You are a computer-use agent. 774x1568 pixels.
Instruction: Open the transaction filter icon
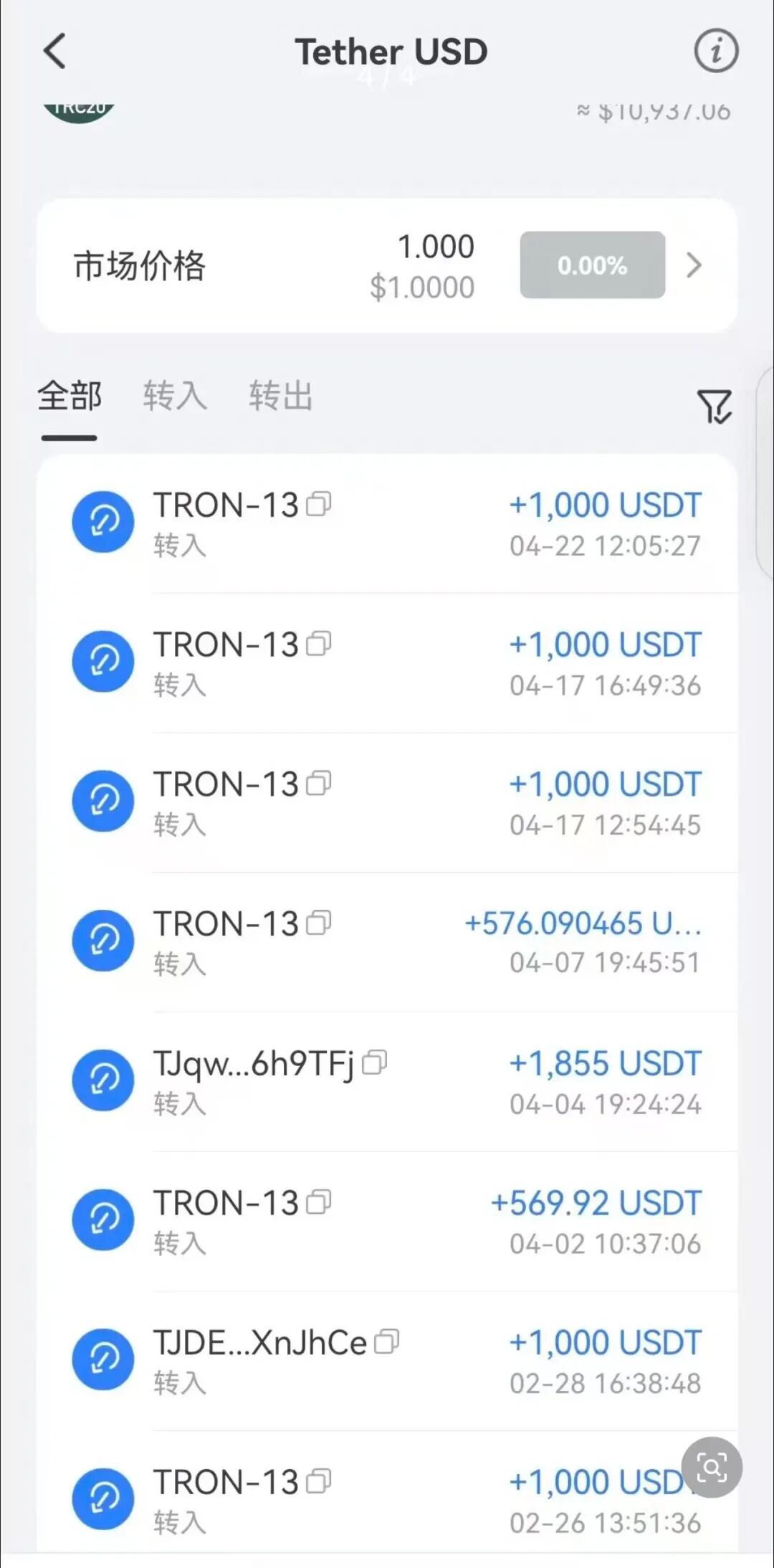coord(715,407)
